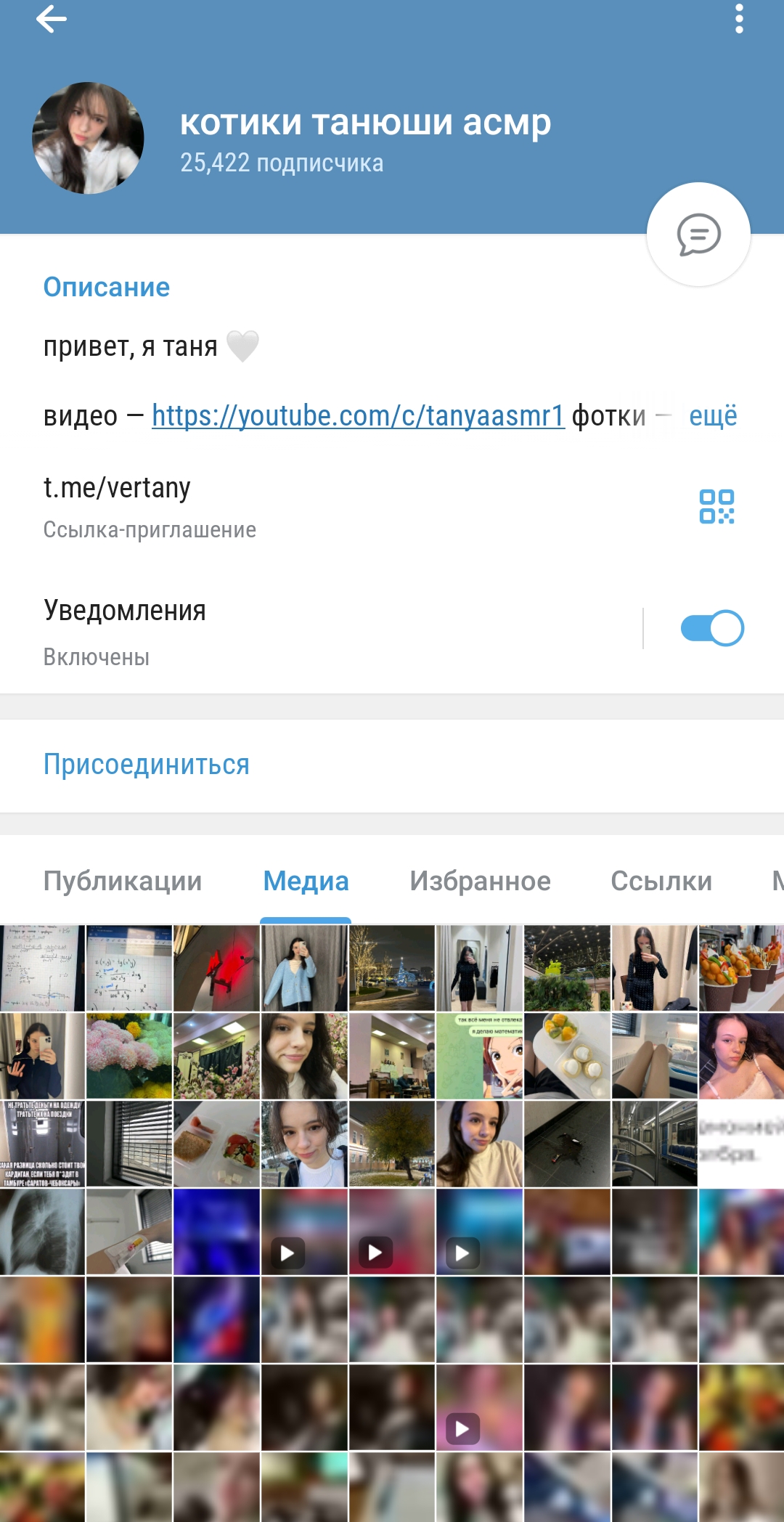Go back using the top arrow

[x=51, y=19]
